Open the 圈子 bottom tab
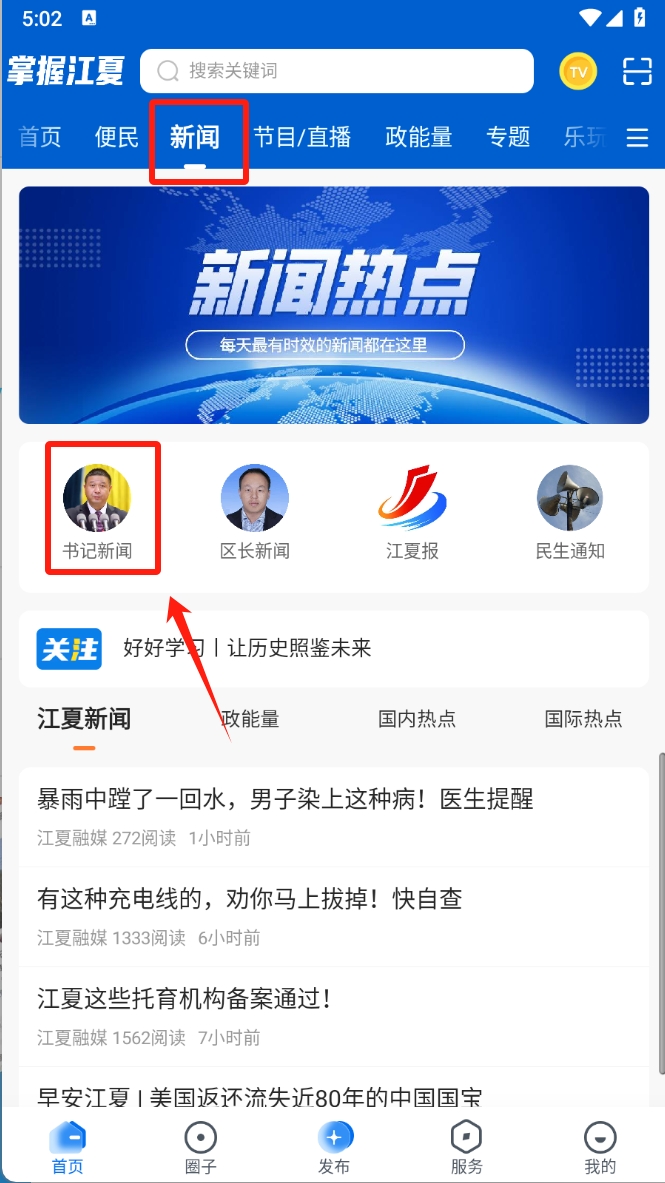Viewport: 665px width, 1183px height. tap(201, 1147)
